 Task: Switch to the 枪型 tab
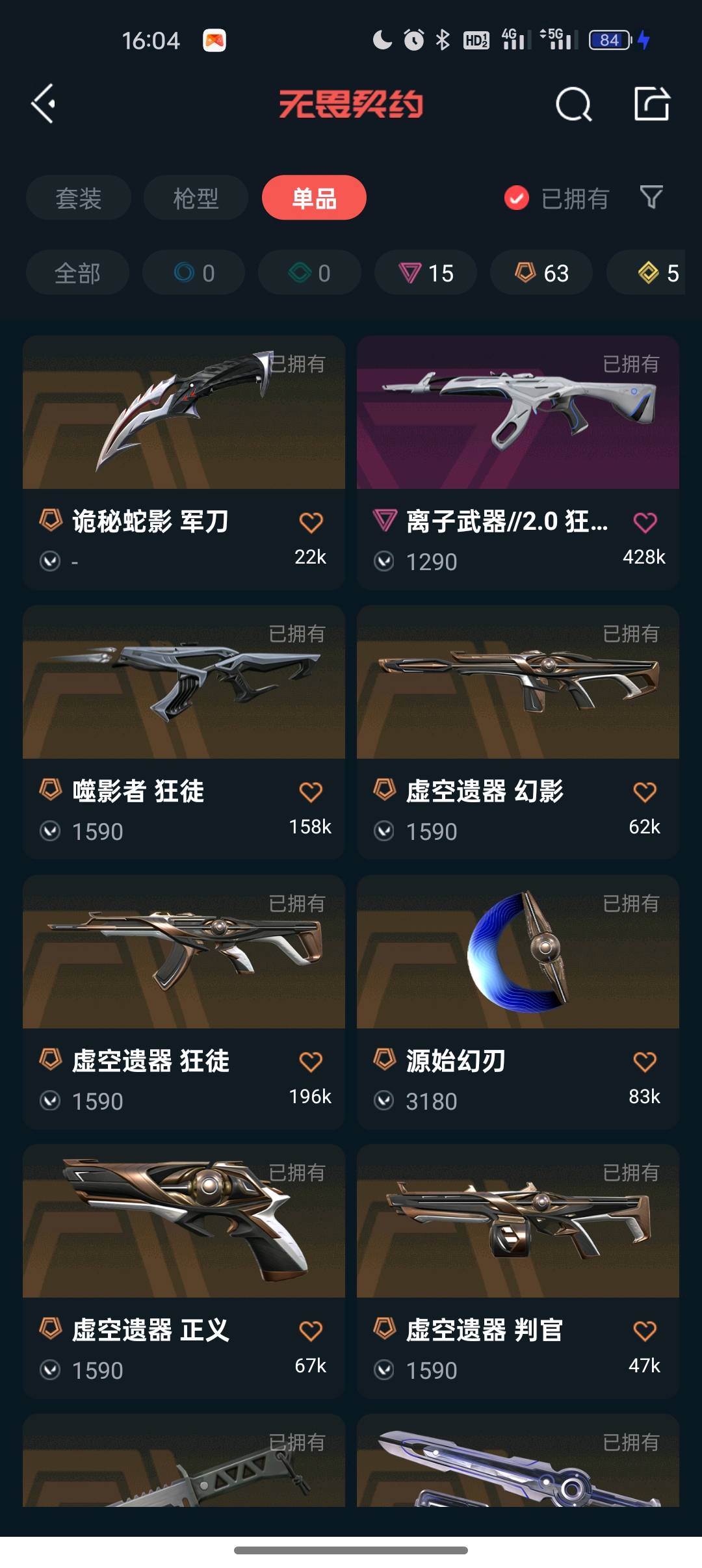pyautogui.click(x=196, y=198)
